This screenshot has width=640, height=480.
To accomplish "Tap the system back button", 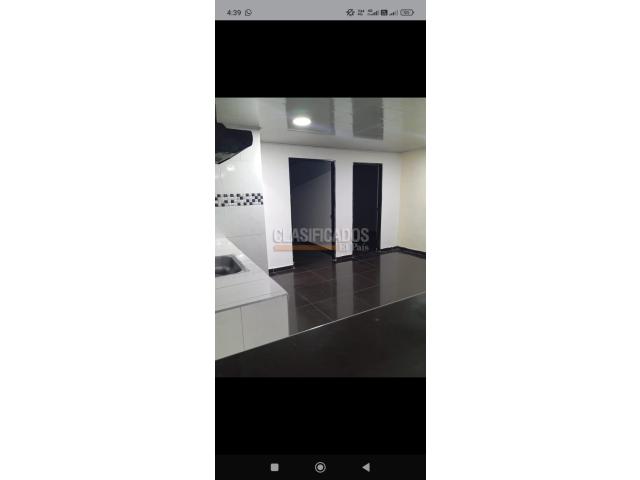I will click(x=365, y=467).
